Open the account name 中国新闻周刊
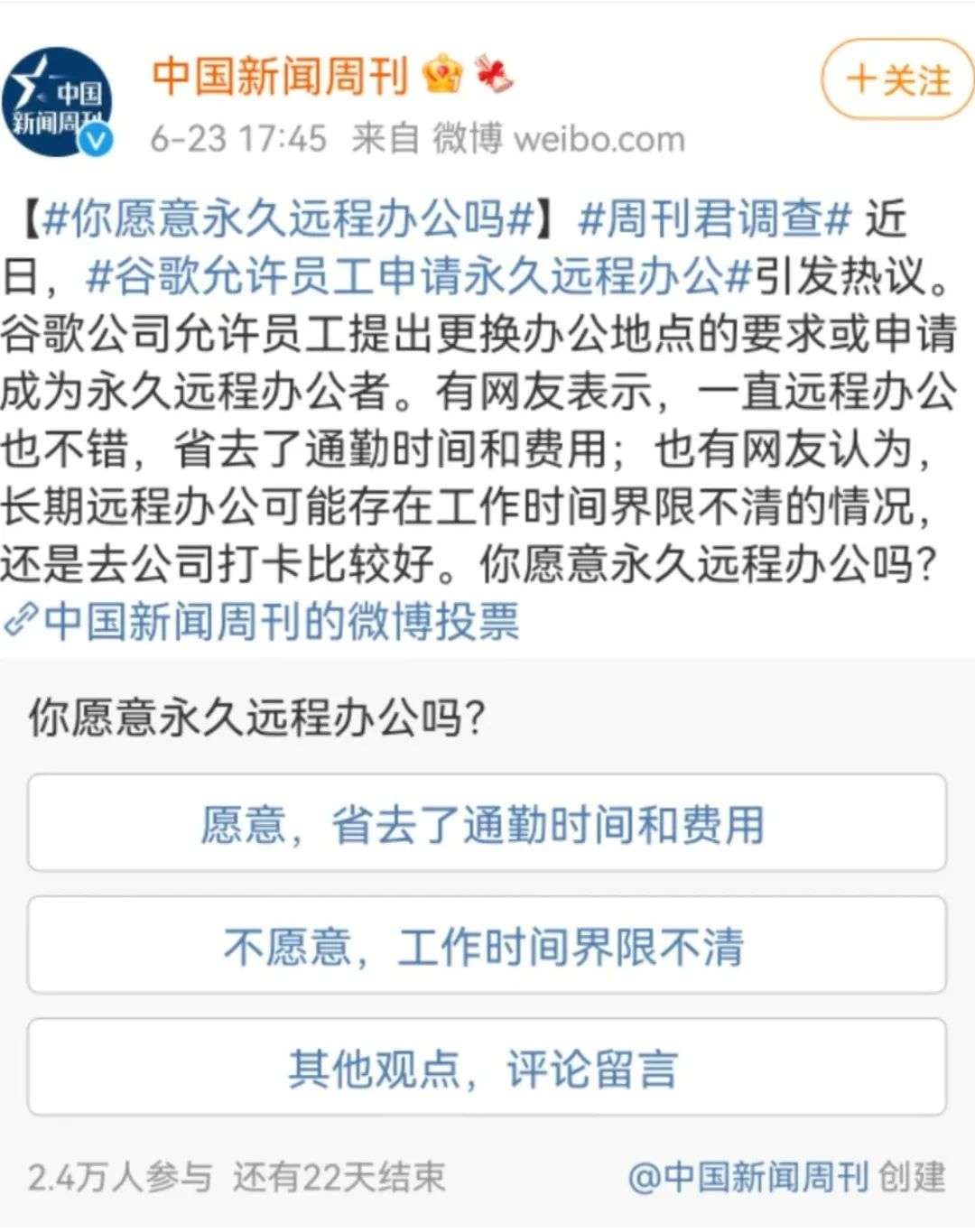The width and height of the screenshot is (975, 1232). pyautogui.click(x=281, y=76)
